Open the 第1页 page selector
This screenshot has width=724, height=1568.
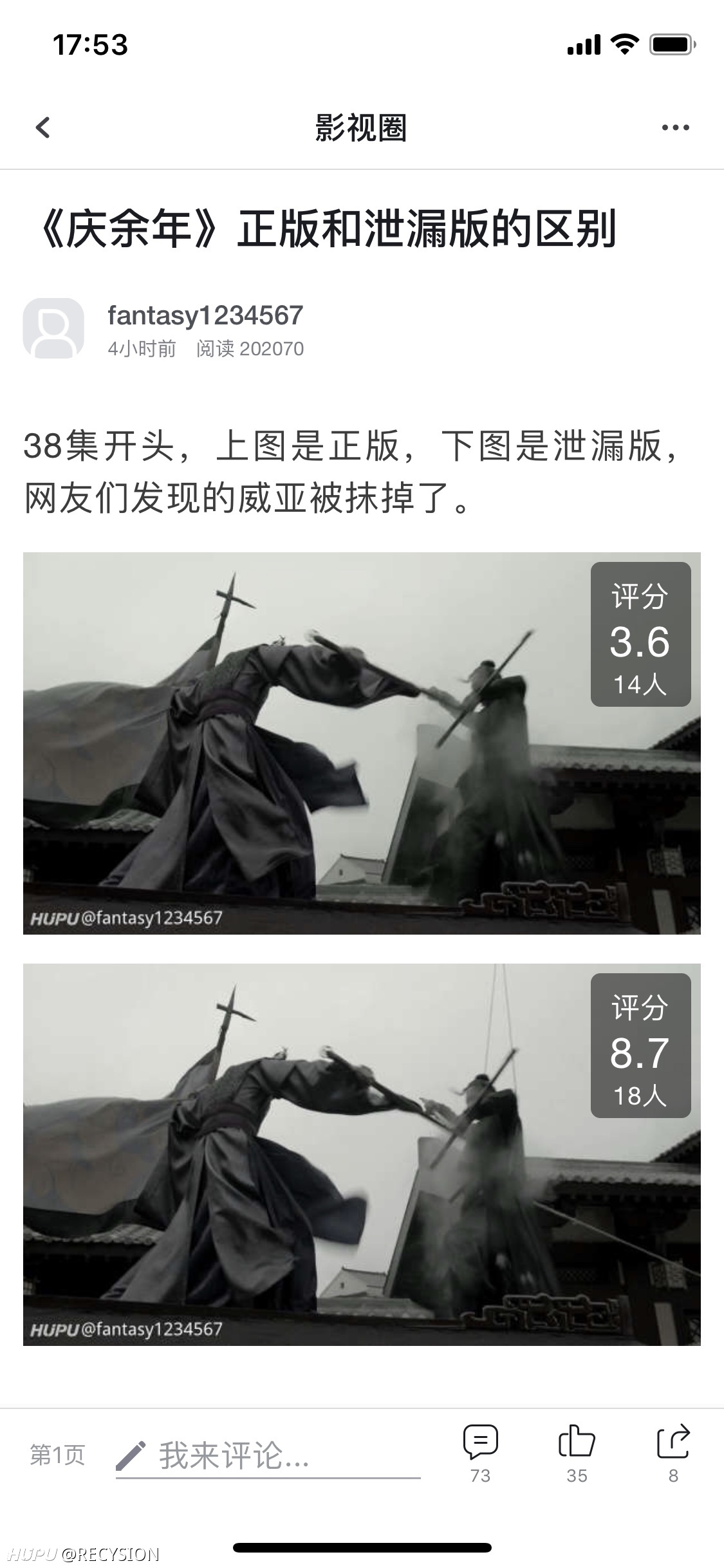(57, 1455)
